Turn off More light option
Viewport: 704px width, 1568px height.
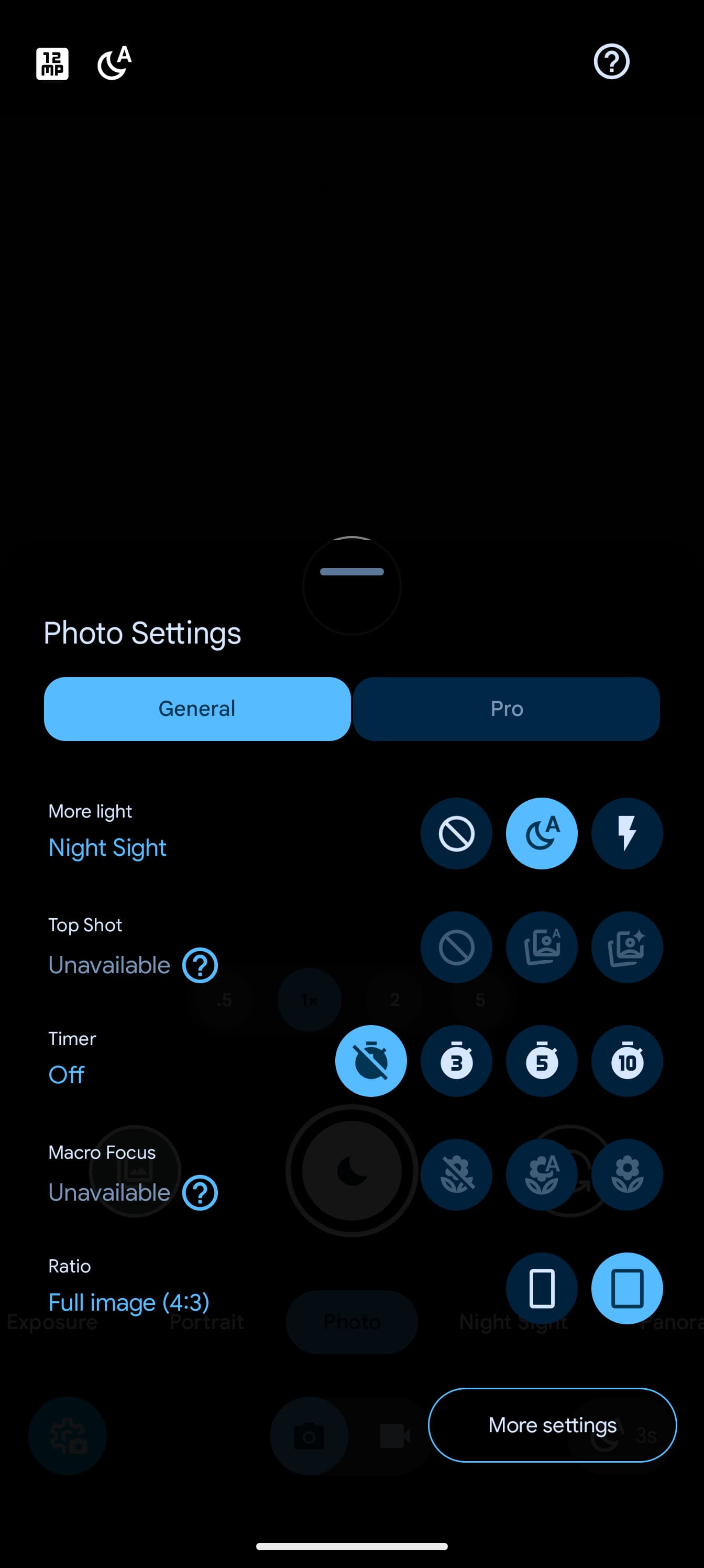point(456,833)
